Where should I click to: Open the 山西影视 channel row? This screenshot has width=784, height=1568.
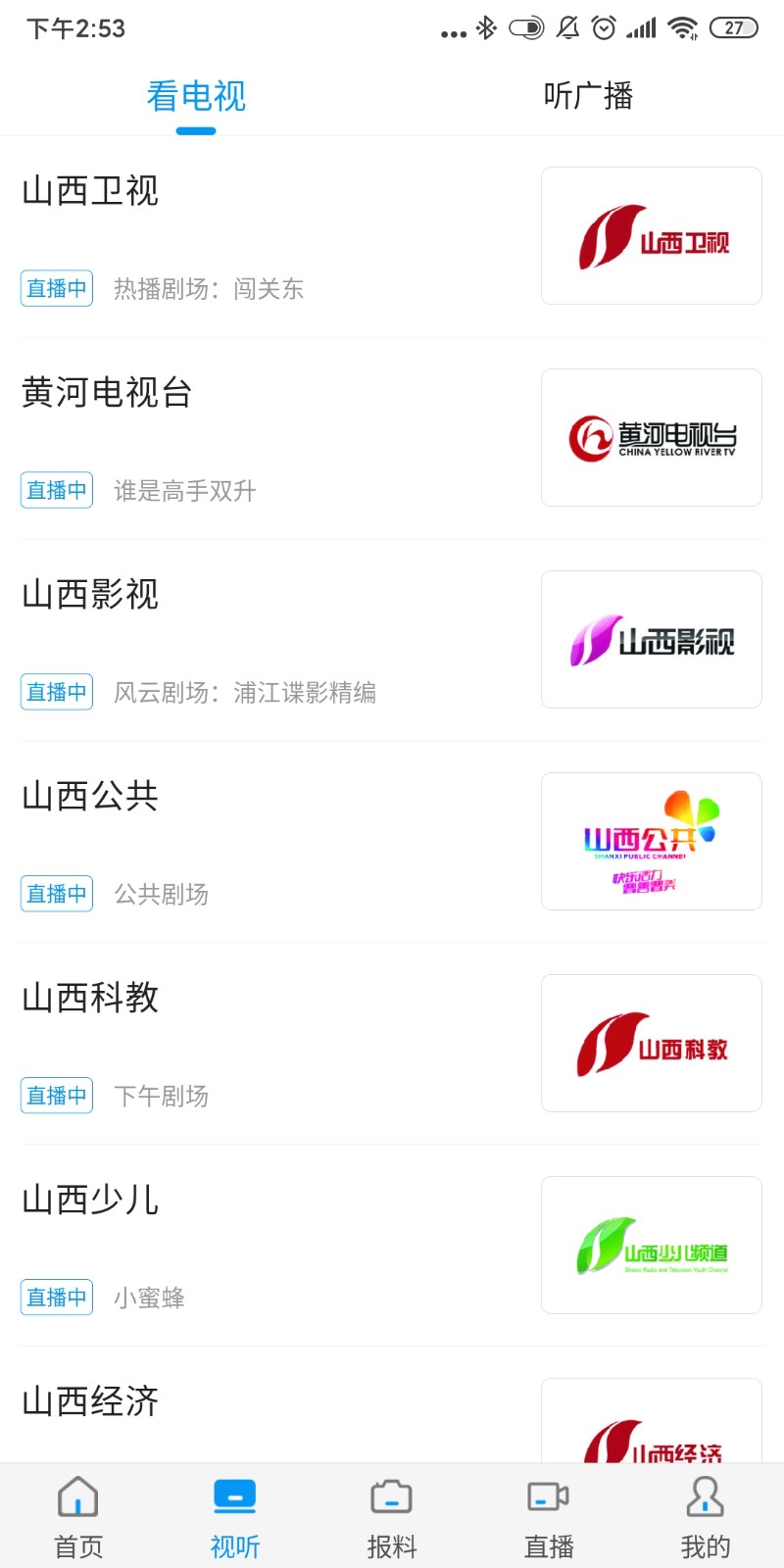[392, 640]
